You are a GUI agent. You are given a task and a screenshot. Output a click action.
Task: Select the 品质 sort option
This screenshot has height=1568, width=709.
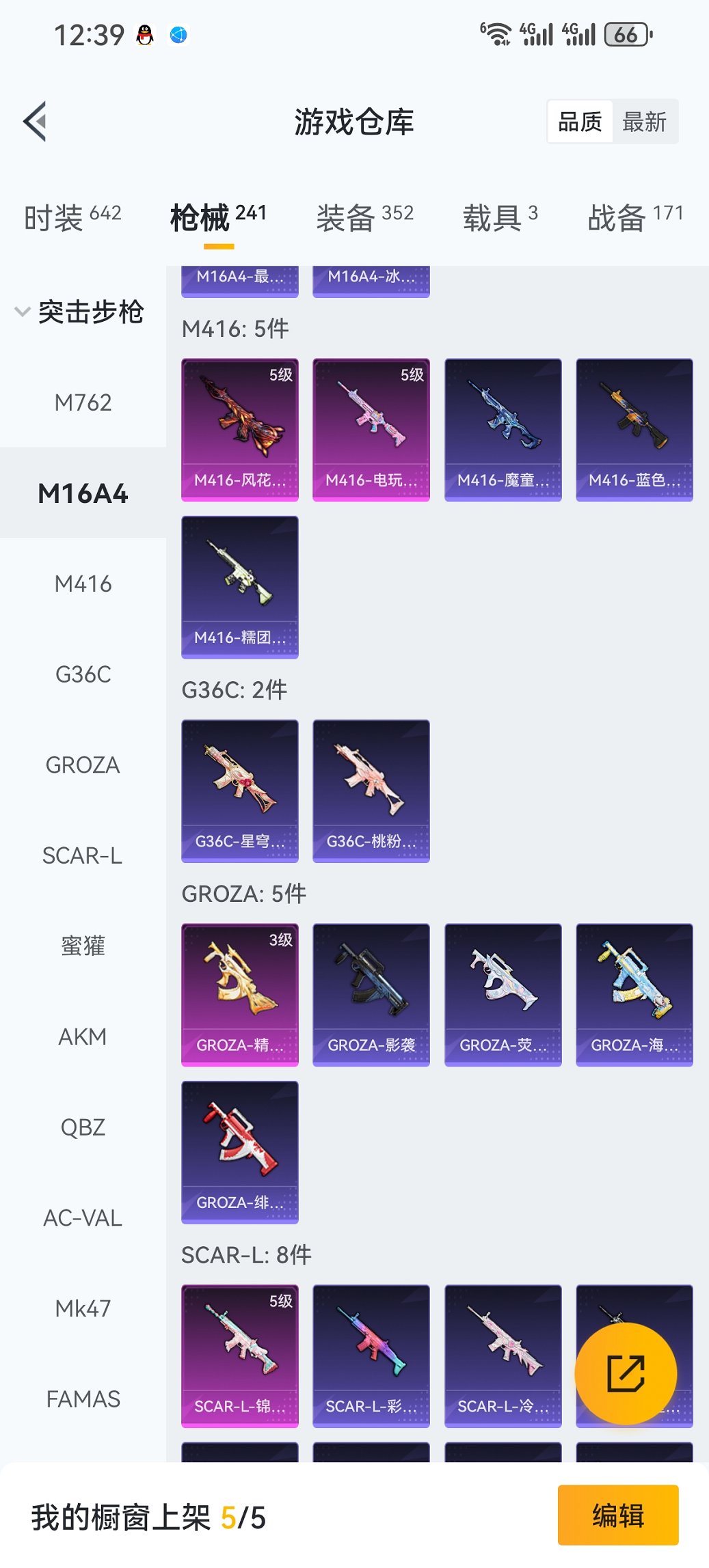click(x=580, y=122)
